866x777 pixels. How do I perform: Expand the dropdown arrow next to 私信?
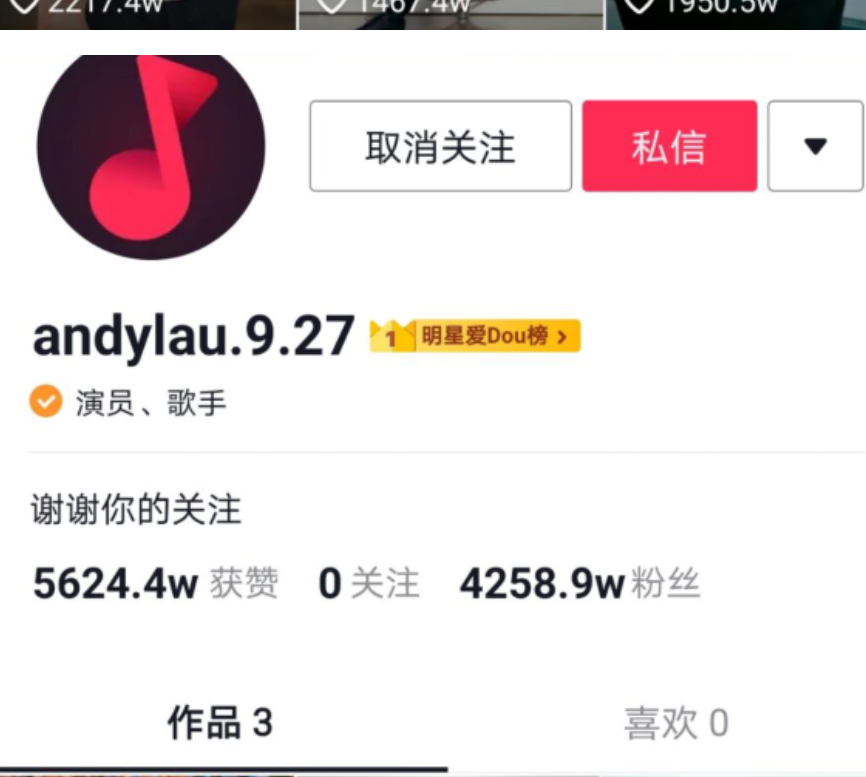[x=815, y=146]
